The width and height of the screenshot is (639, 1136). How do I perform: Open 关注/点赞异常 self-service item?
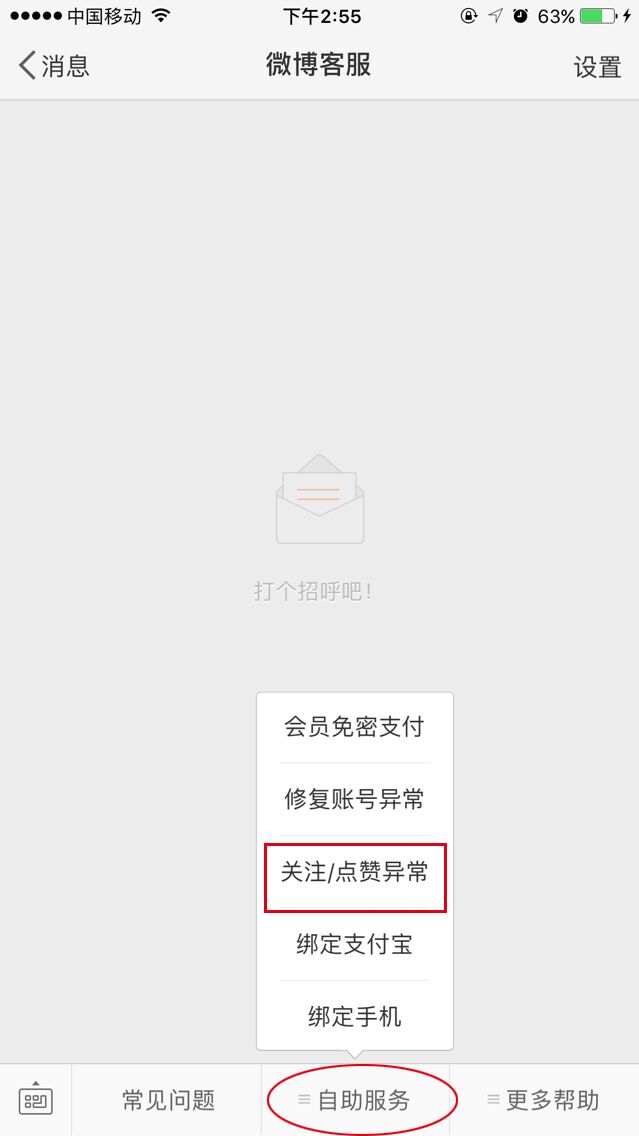(354, 872)
